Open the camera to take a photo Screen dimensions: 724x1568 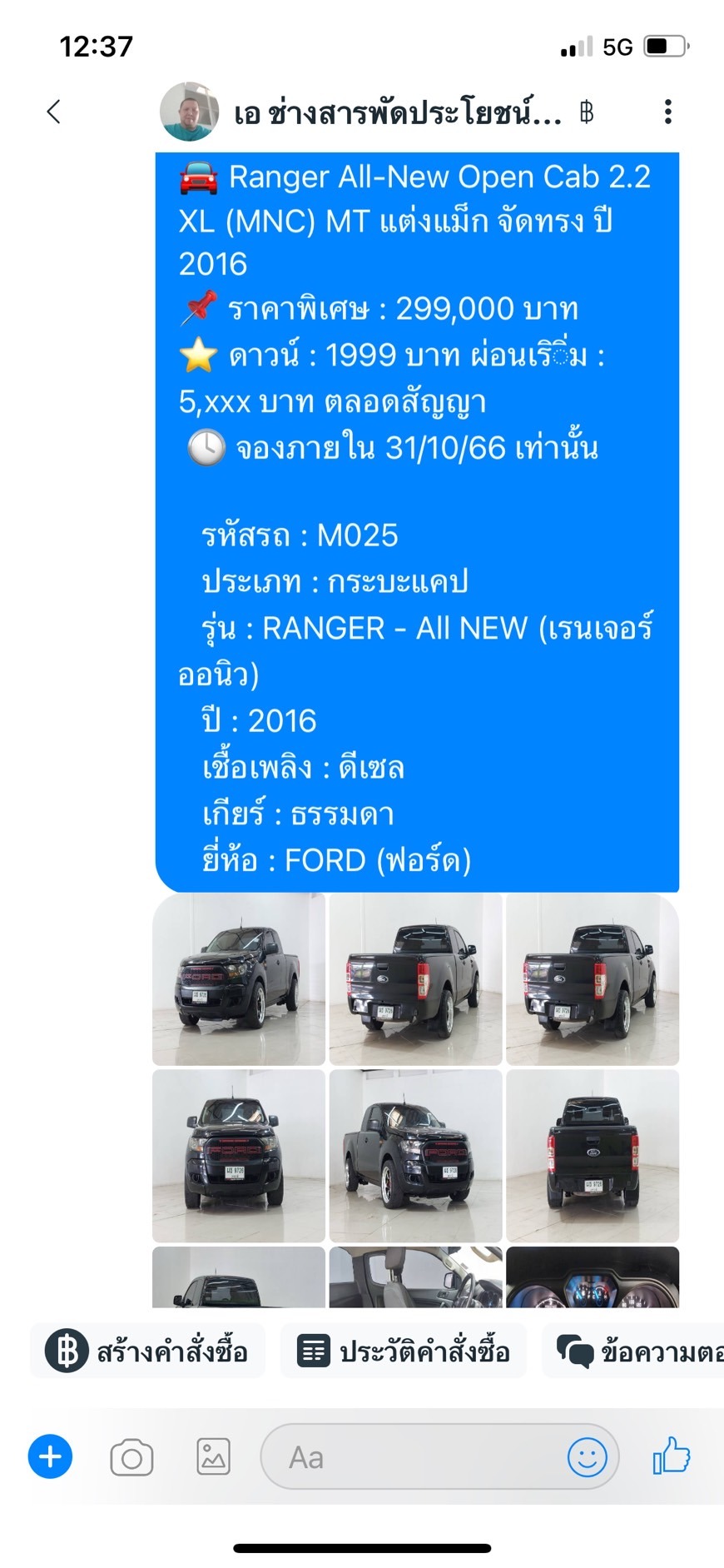[x=131, y=1457]
